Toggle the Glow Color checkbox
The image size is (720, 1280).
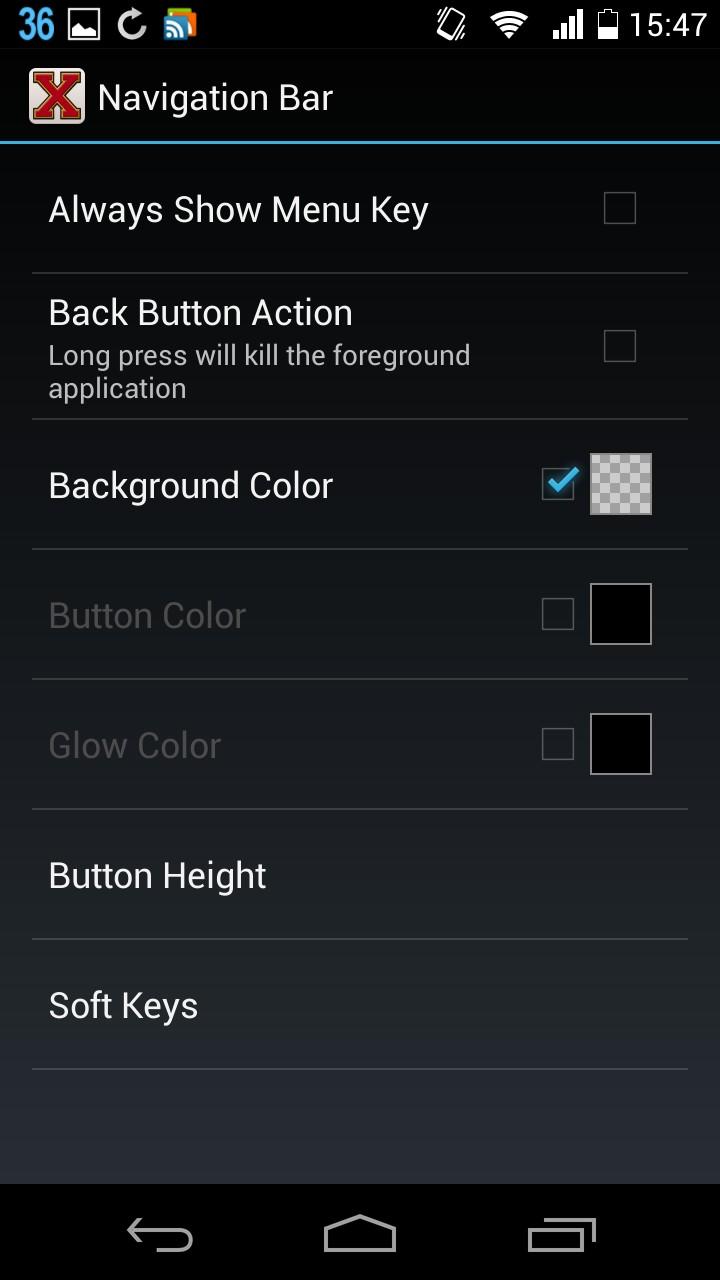(x=558, y=744)
